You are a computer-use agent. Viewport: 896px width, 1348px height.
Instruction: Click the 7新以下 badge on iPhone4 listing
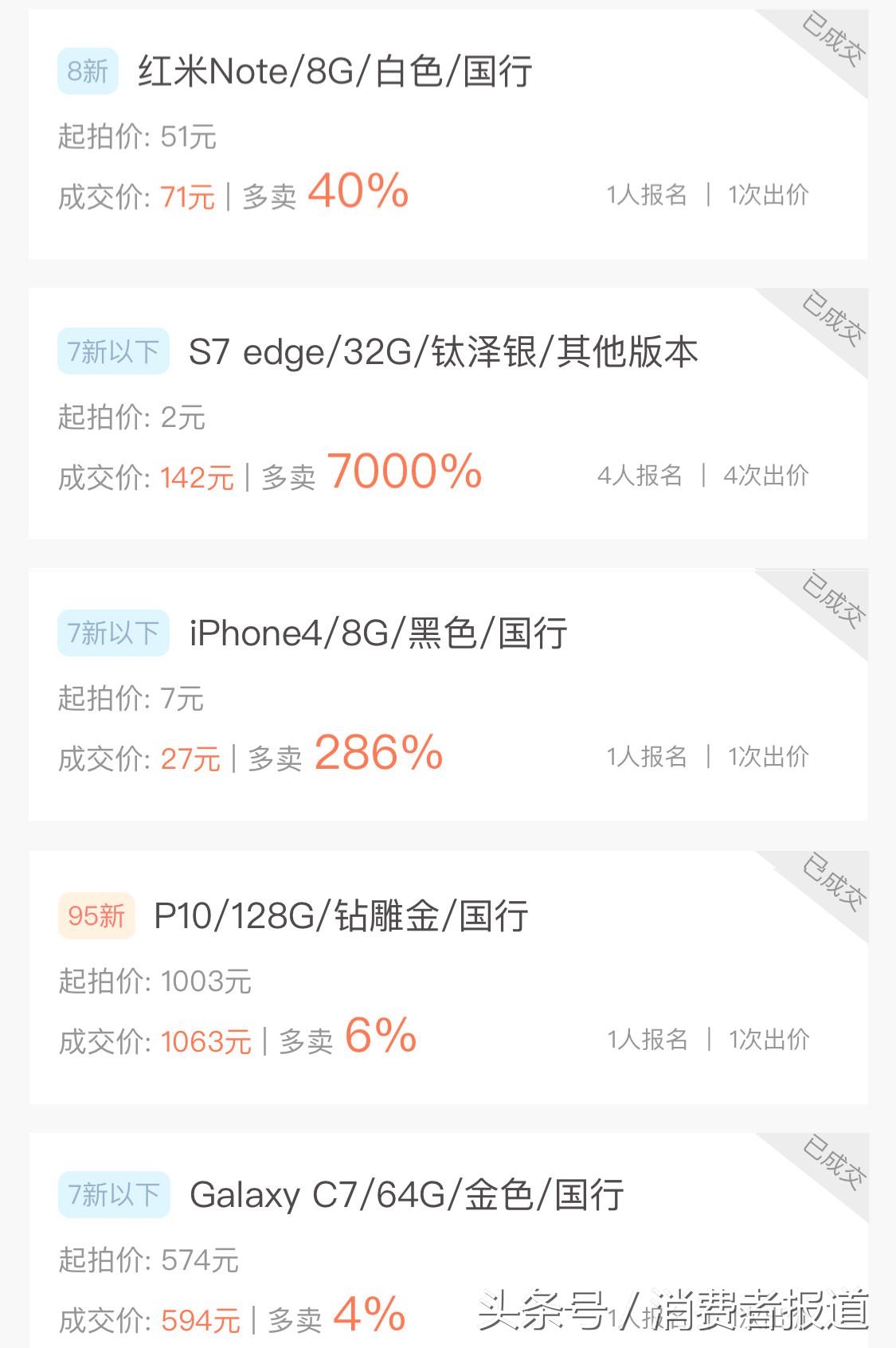tap(112, 633)
